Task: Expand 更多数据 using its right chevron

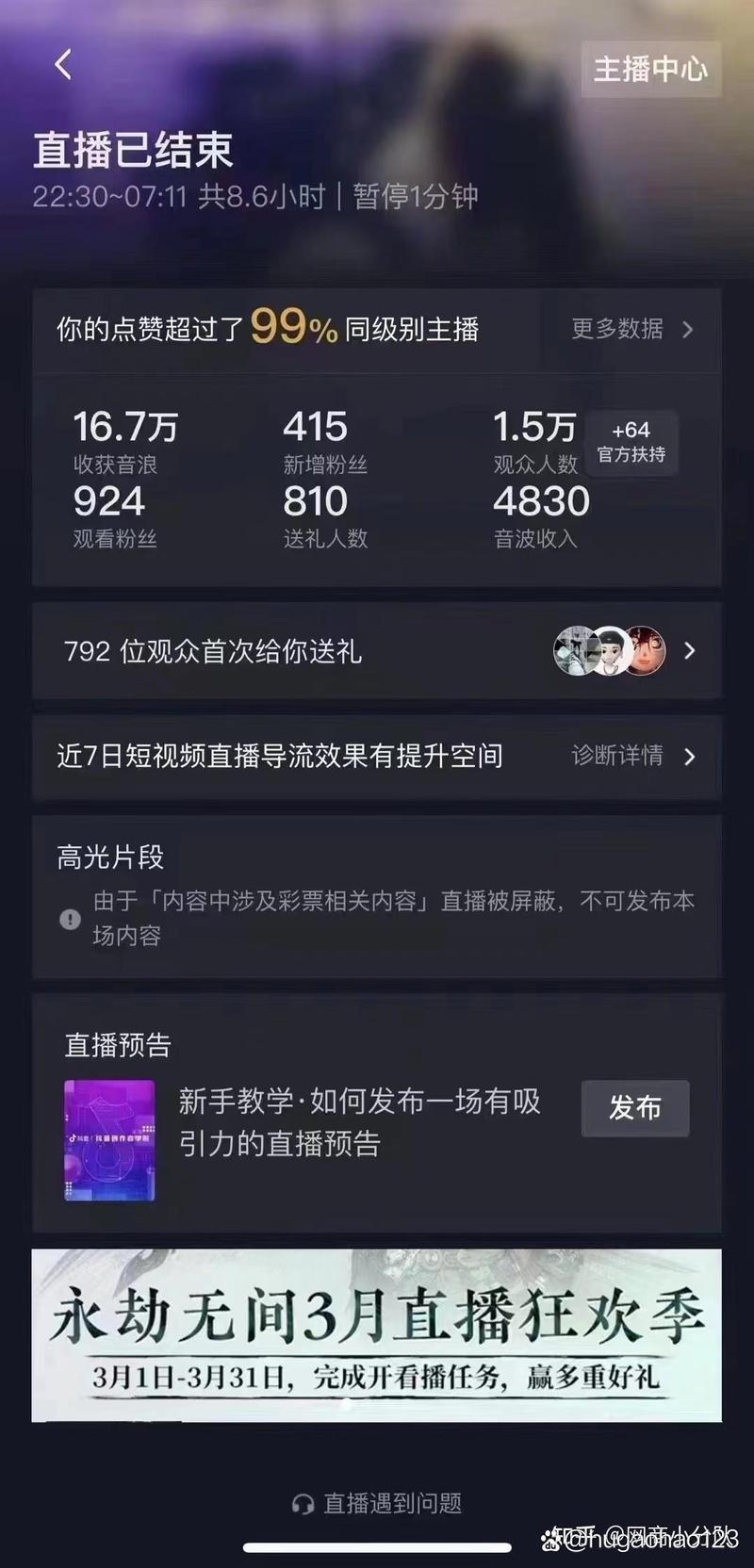Action: click(x=689, y=332)
